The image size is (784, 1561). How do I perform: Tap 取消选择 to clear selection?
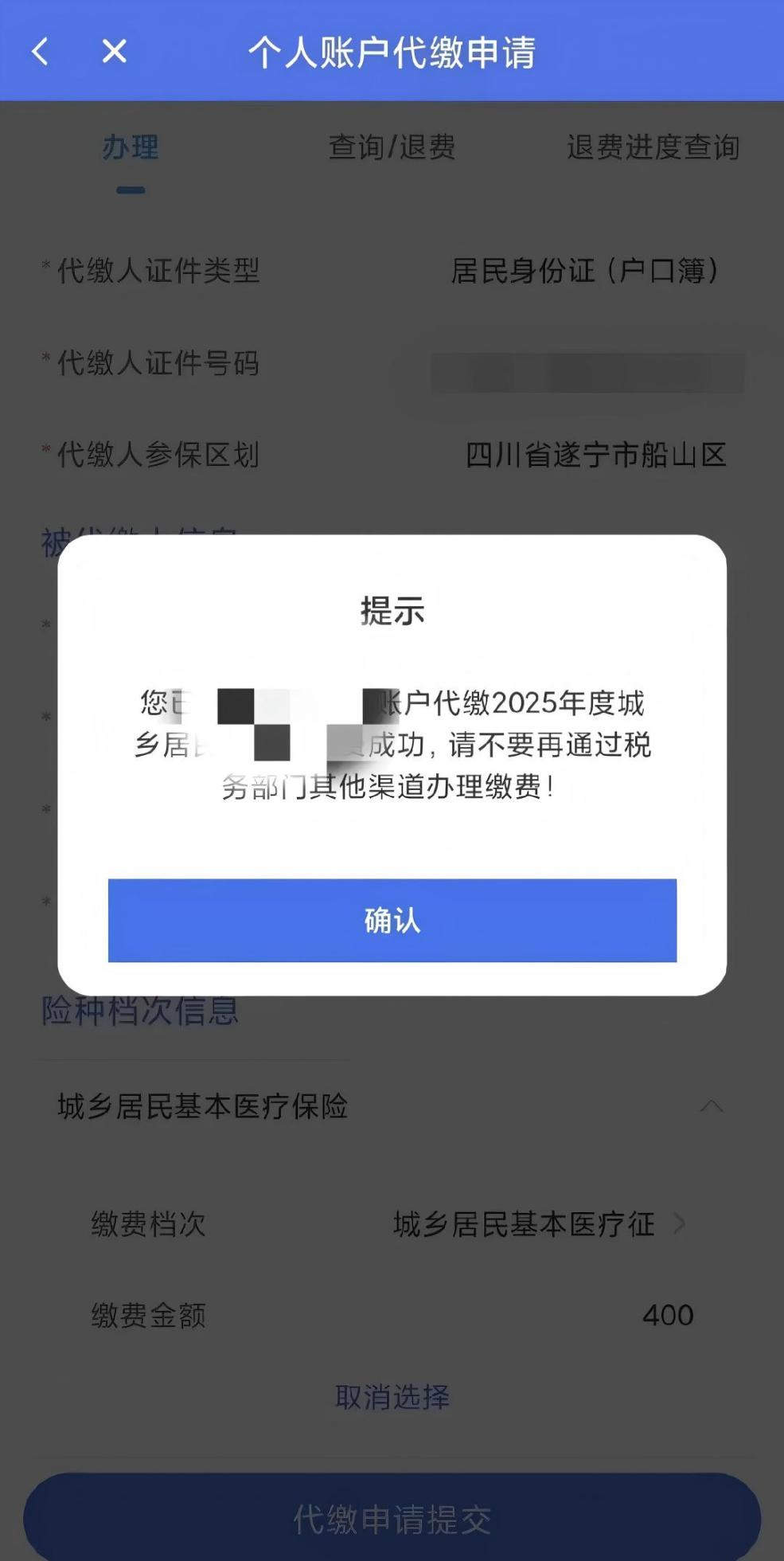pos(392,1397)
